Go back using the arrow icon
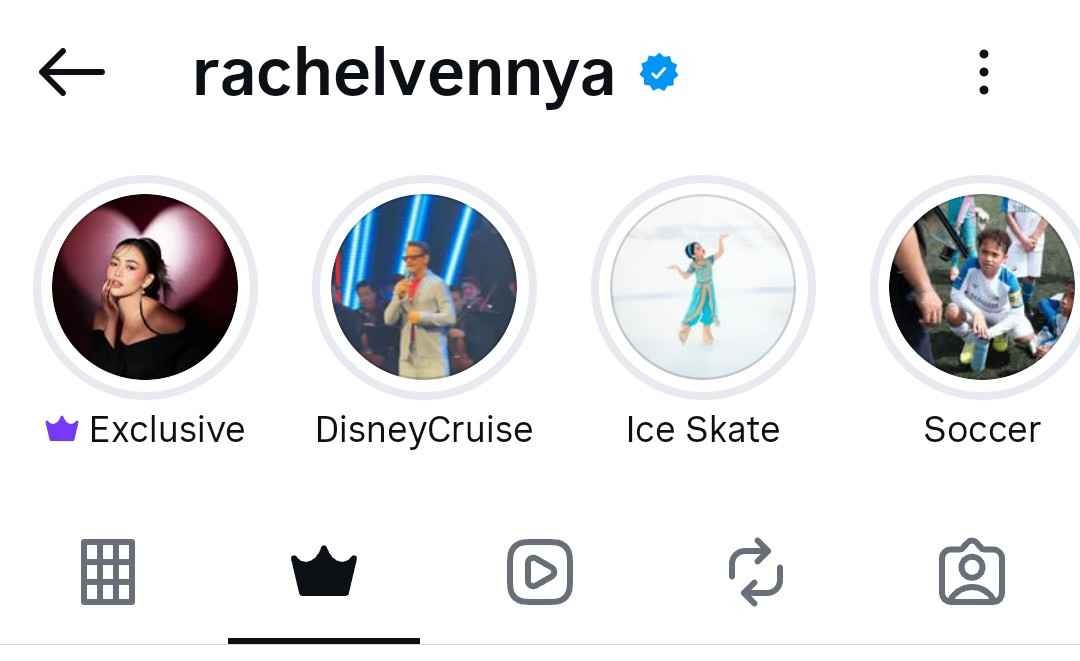The height and width of the screenshot is (661, 1080). pos(72,72)
